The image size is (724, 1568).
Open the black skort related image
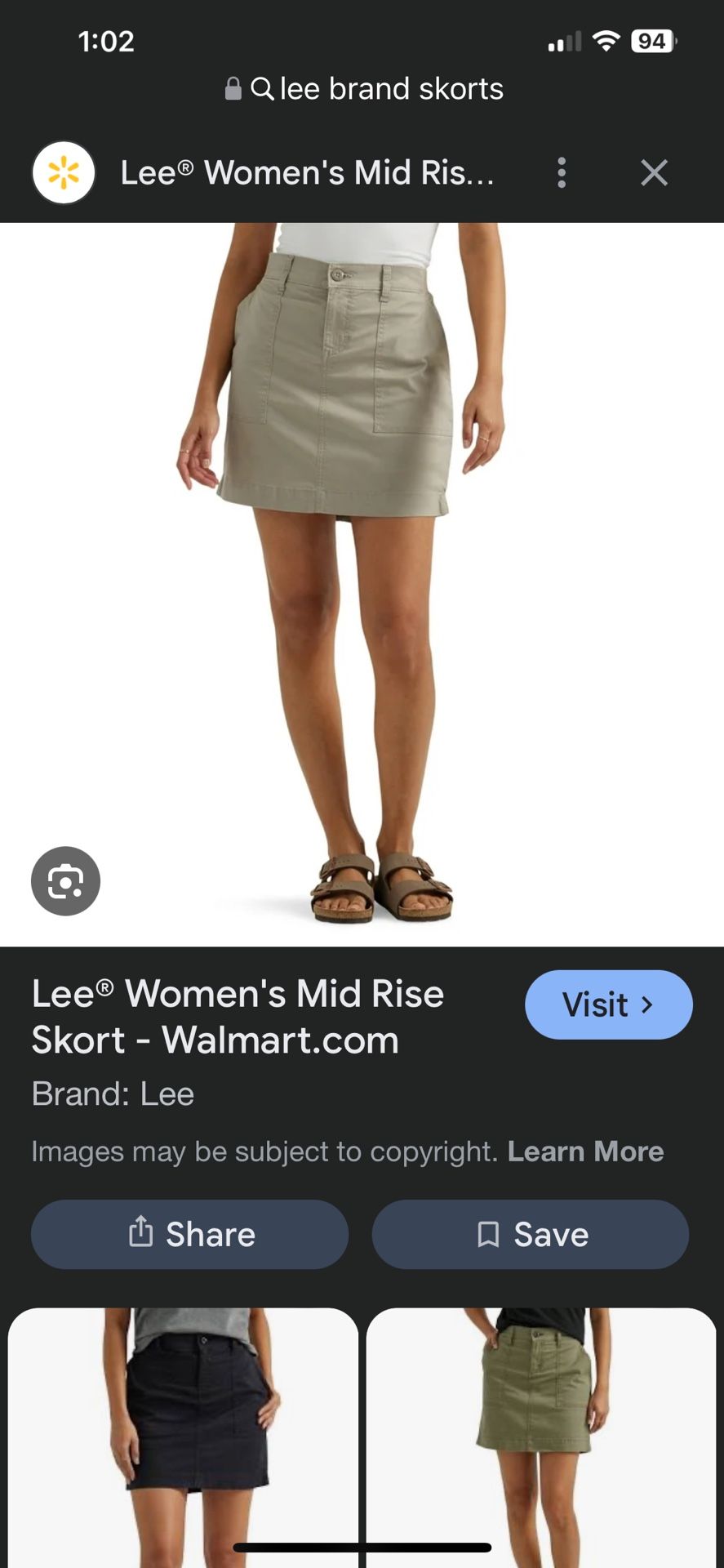[183, 1437]
